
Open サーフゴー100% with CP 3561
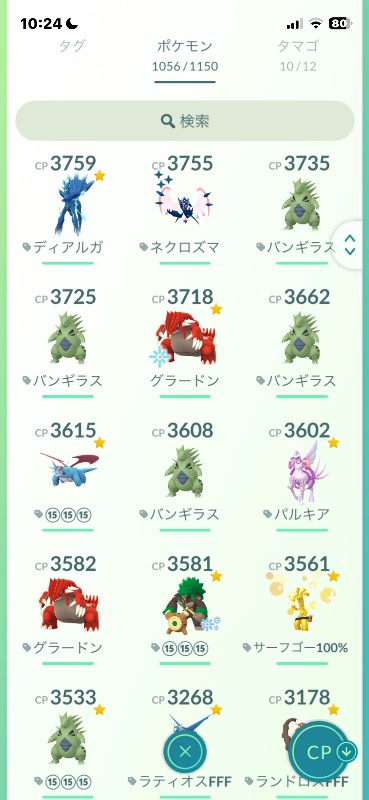301,609
